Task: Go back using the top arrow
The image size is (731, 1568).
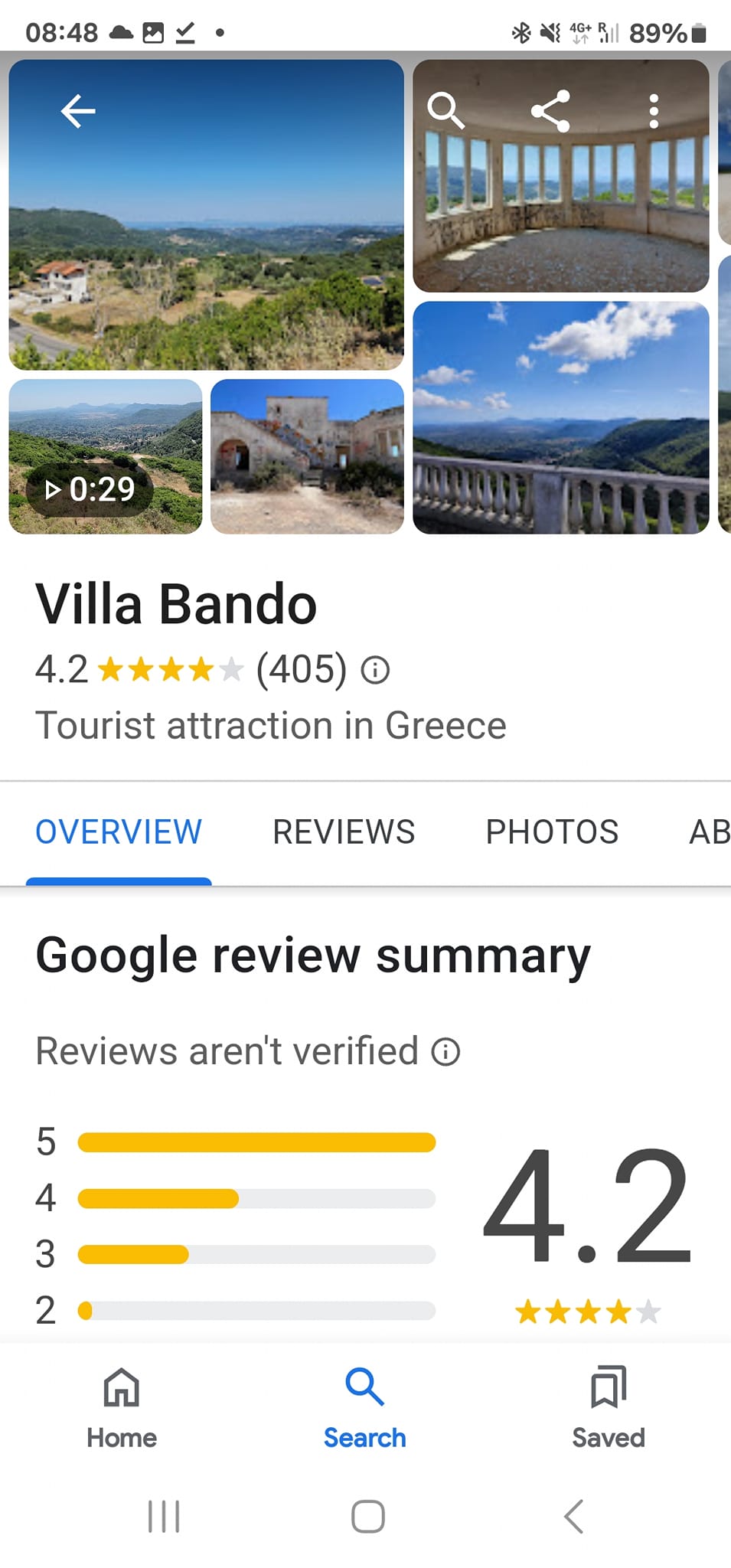Action: click(x=78, y=112)
